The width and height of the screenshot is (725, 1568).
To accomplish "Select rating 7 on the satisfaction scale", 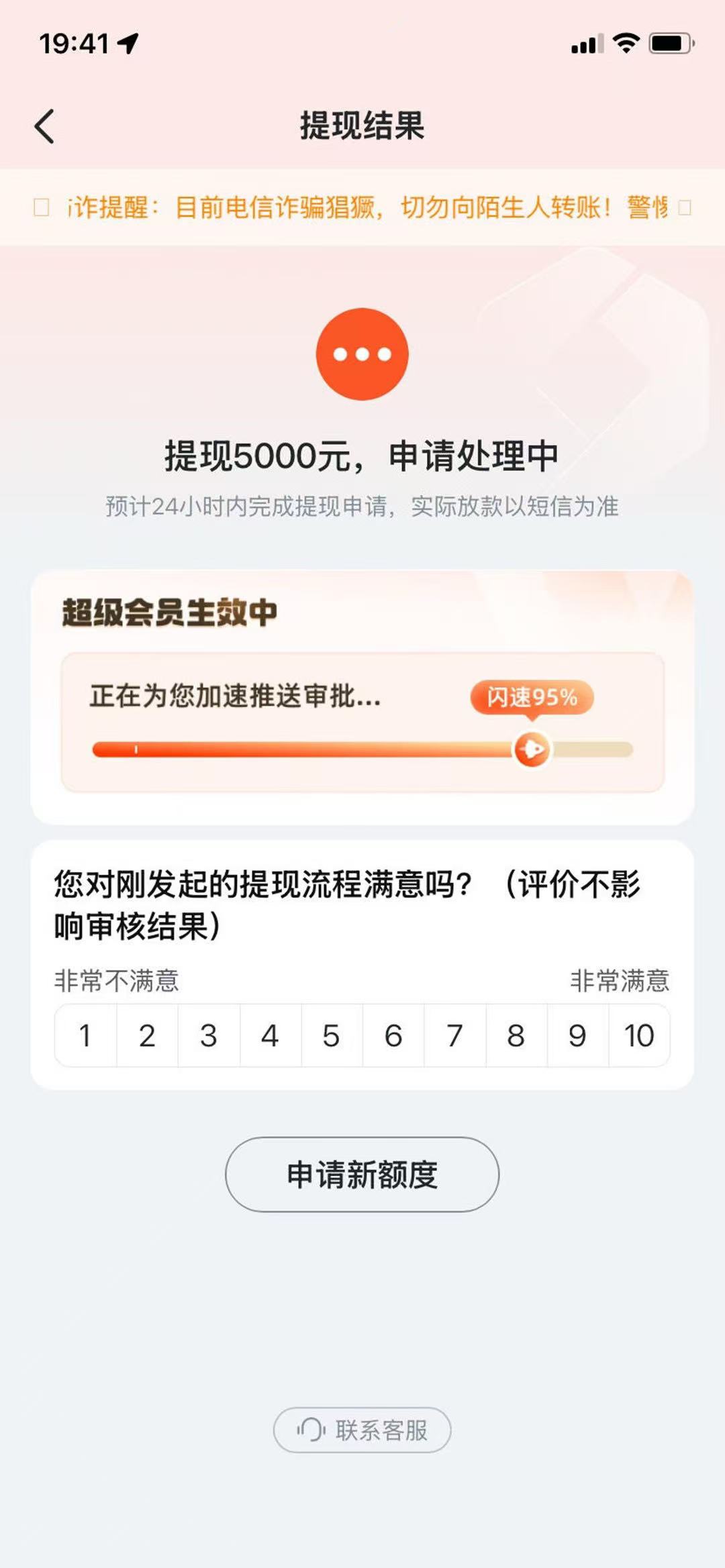I will coord(454,1035).
